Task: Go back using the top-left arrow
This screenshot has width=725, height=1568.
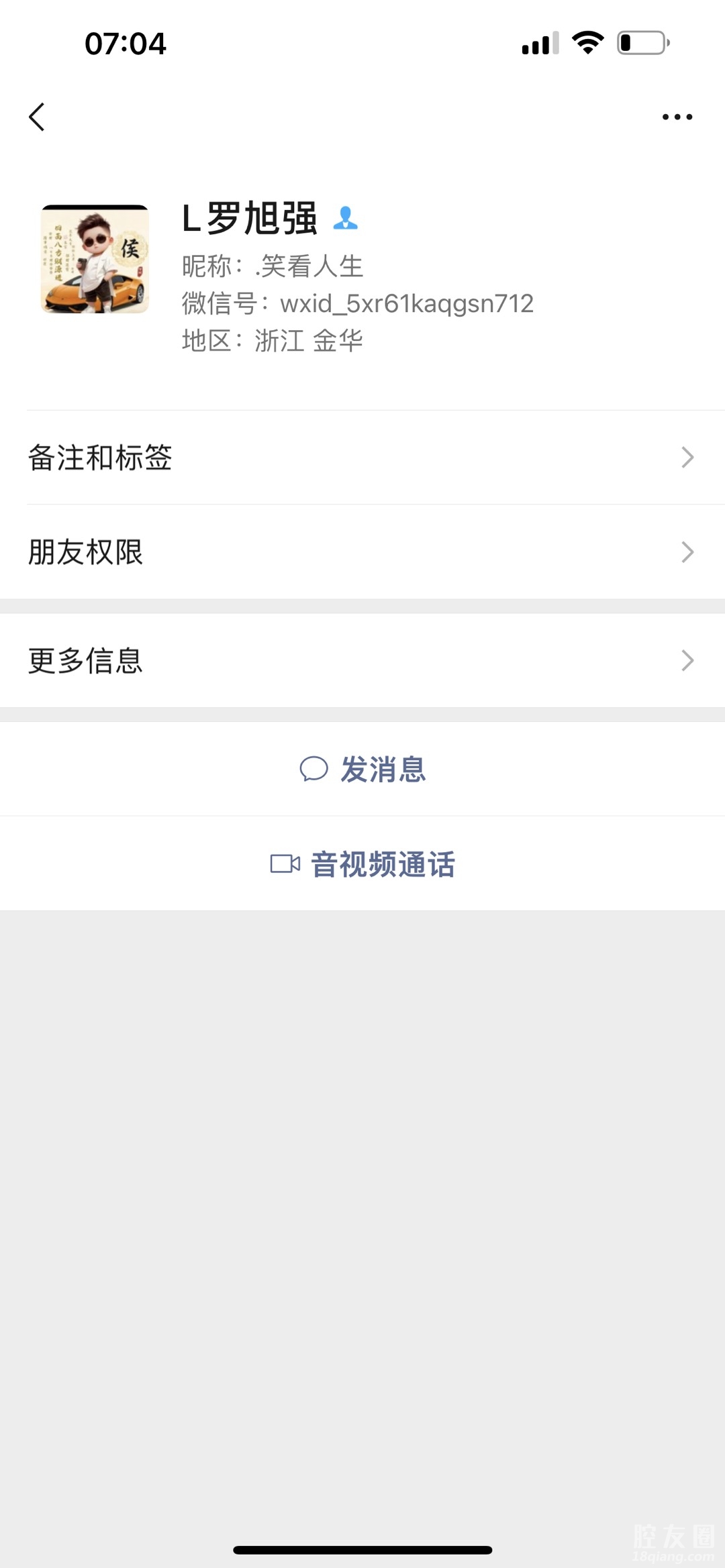Action: 37,117
